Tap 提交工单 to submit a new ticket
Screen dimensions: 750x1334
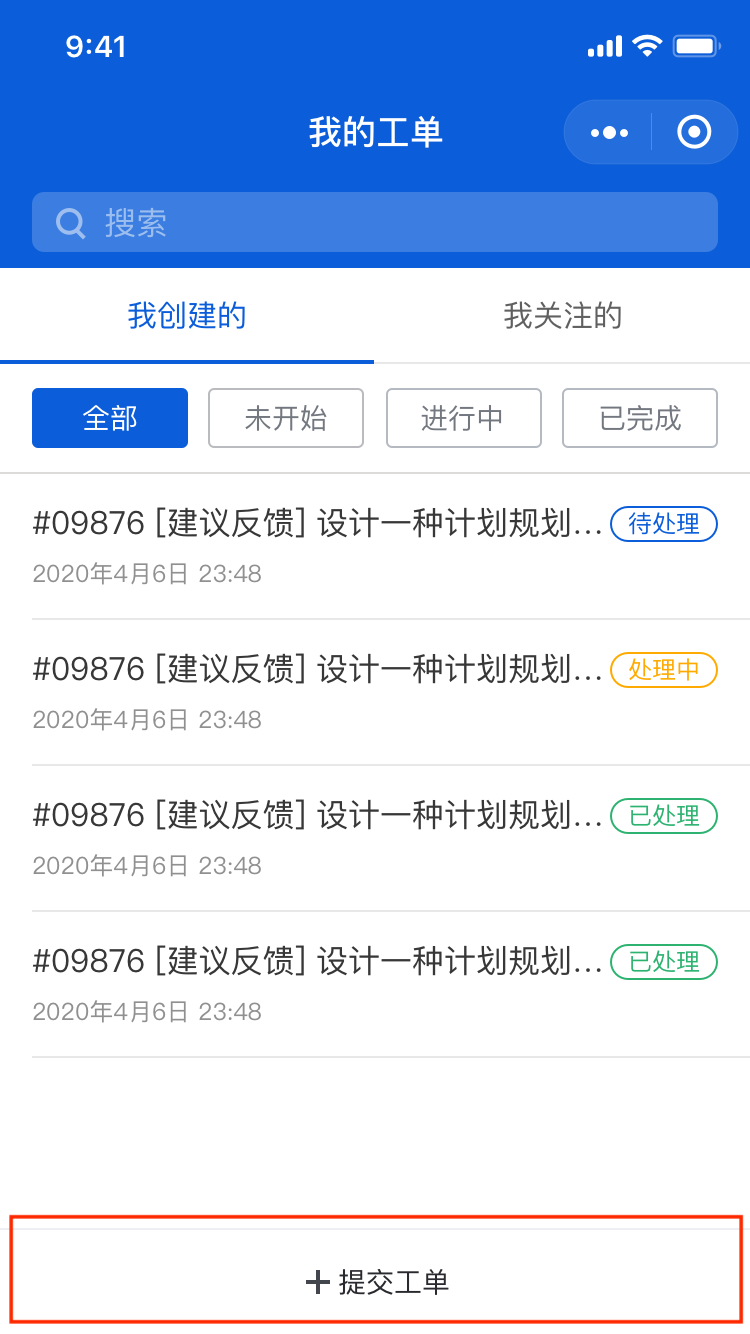click(376, 1281)
